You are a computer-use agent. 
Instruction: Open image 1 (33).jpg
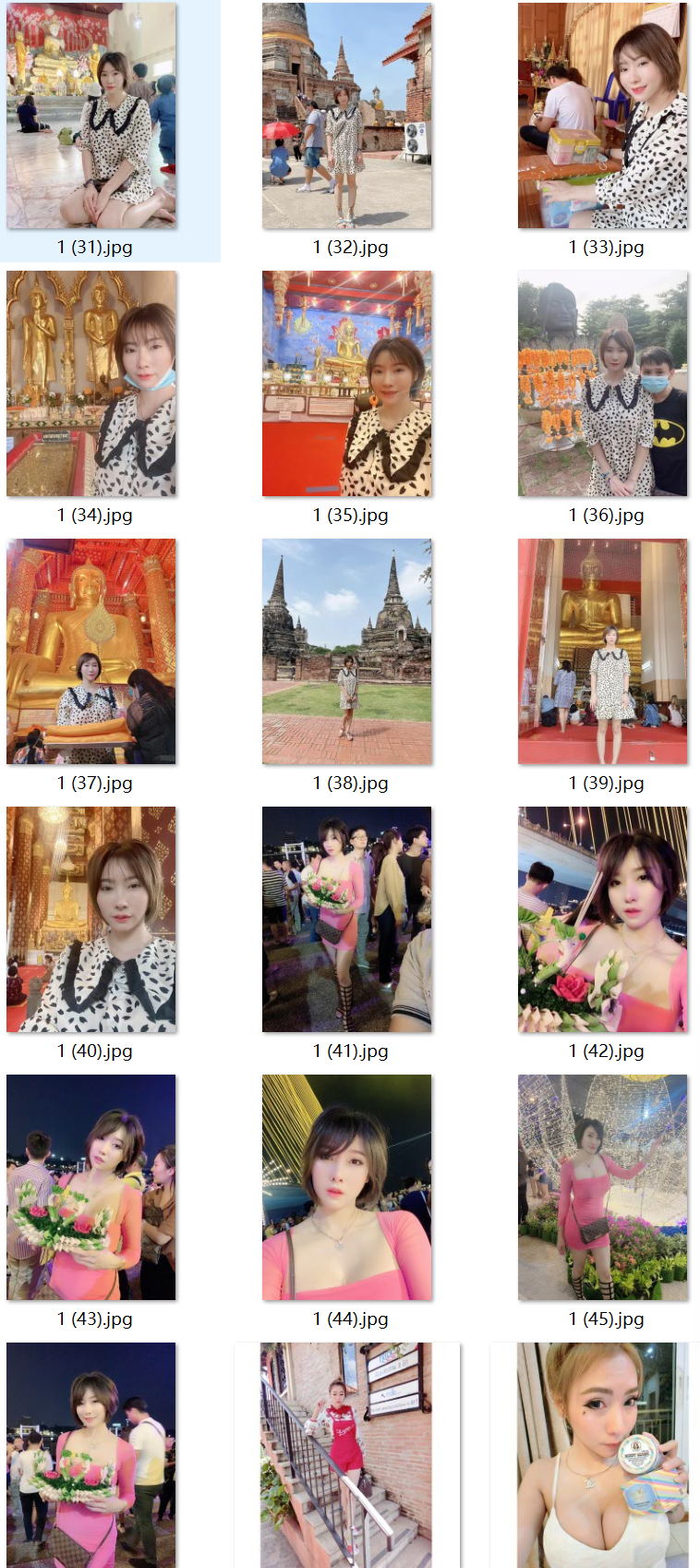coord(603,115)
